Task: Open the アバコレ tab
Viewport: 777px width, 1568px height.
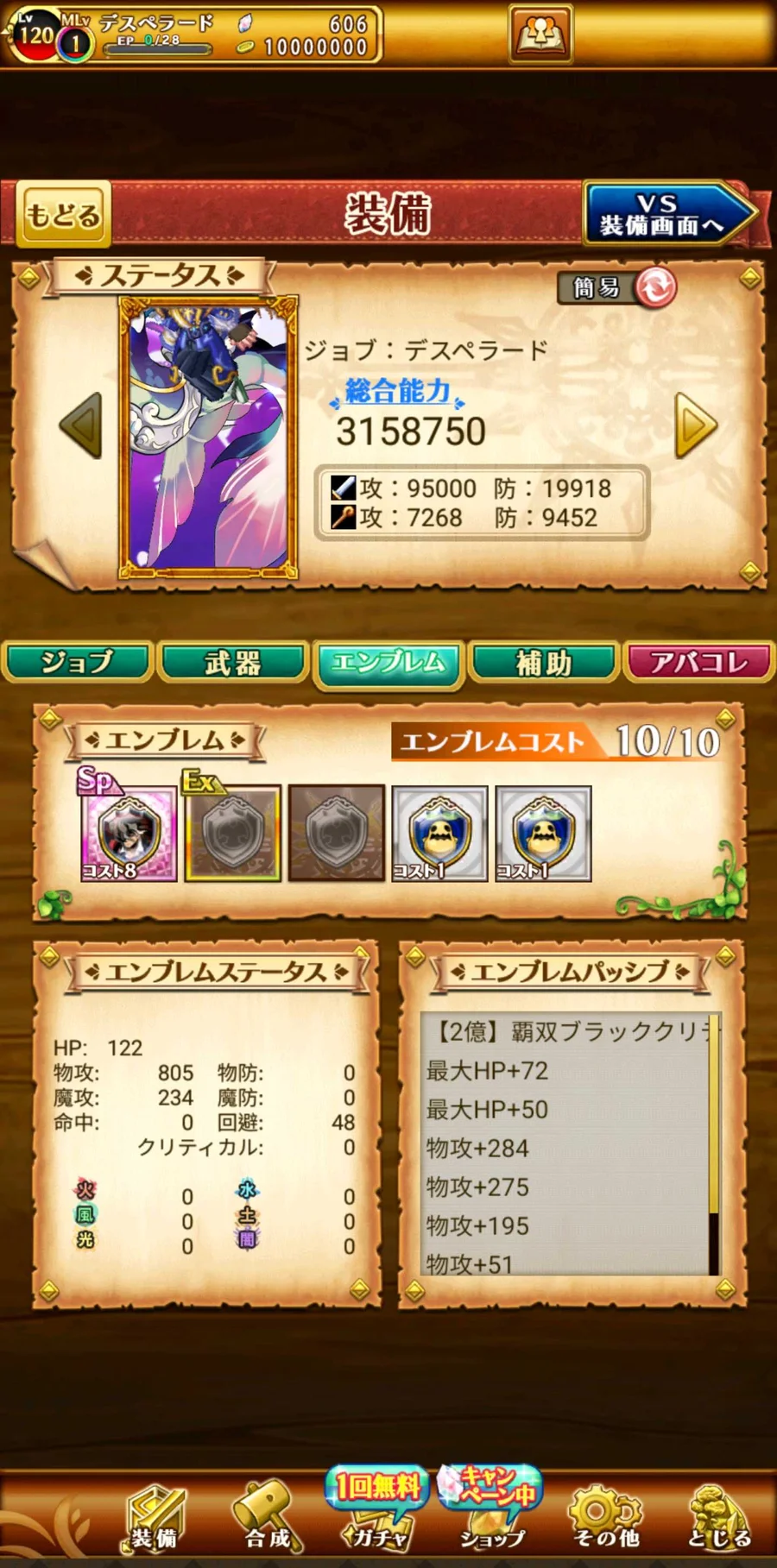Action: click(x=699, y=663)
